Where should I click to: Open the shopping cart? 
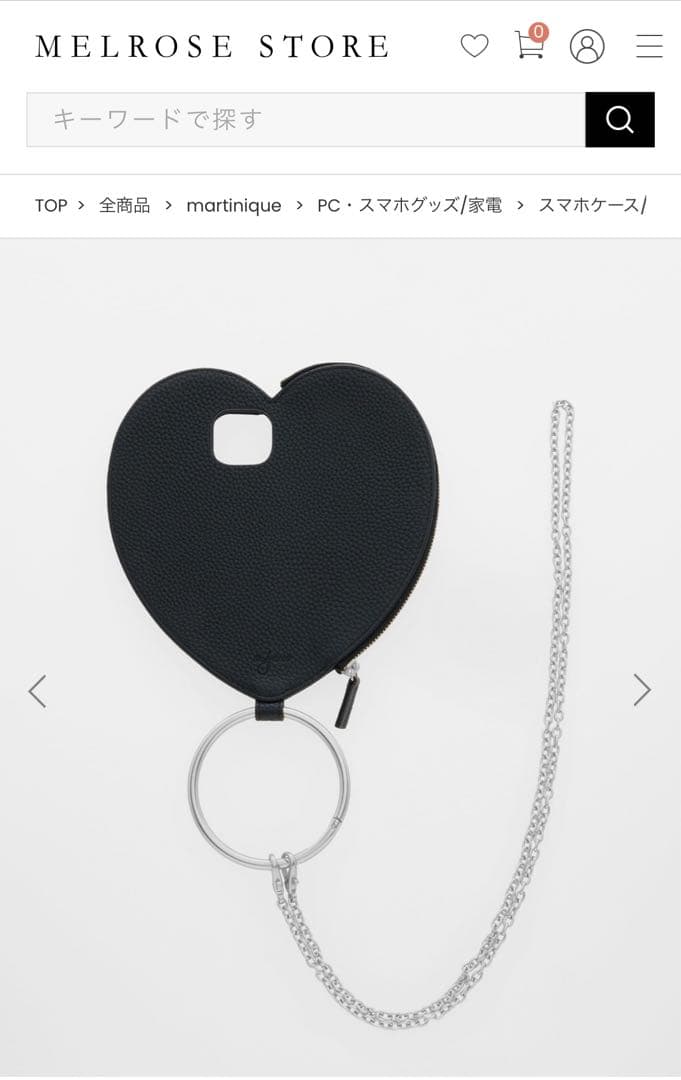(x=530, y=45)
